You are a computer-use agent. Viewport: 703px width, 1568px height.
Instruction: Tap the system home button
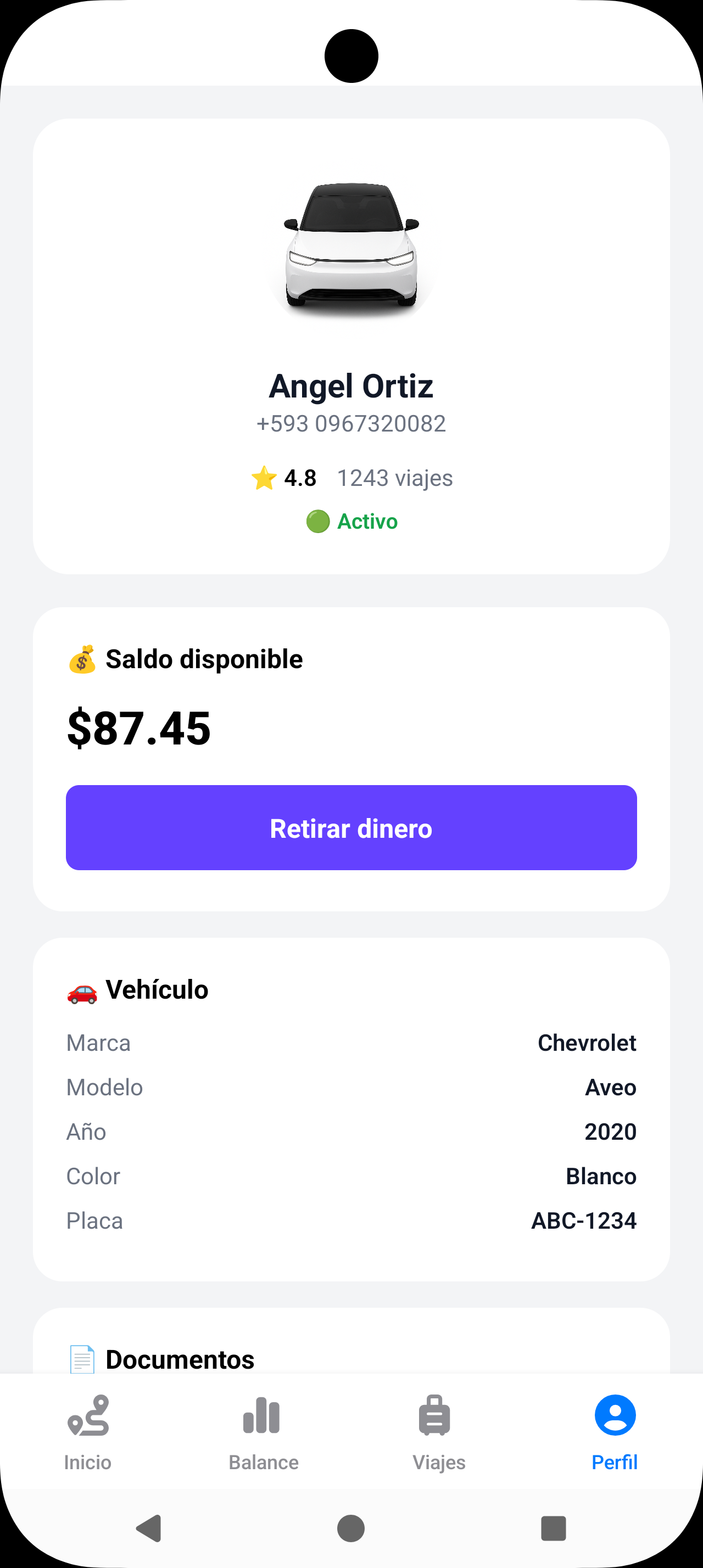click(x=351, y=1528)
